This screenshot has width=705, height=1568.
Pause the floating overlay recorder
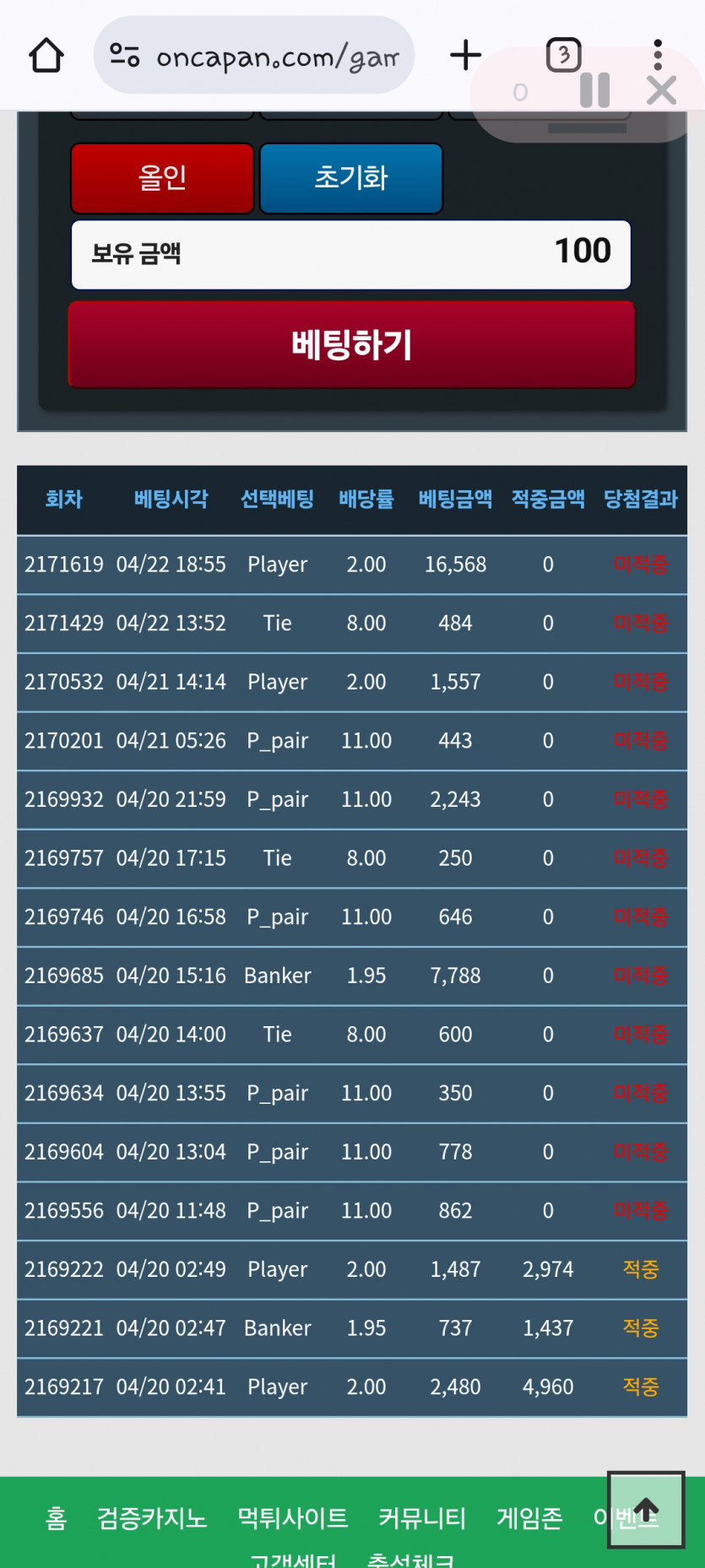point(594,90)
